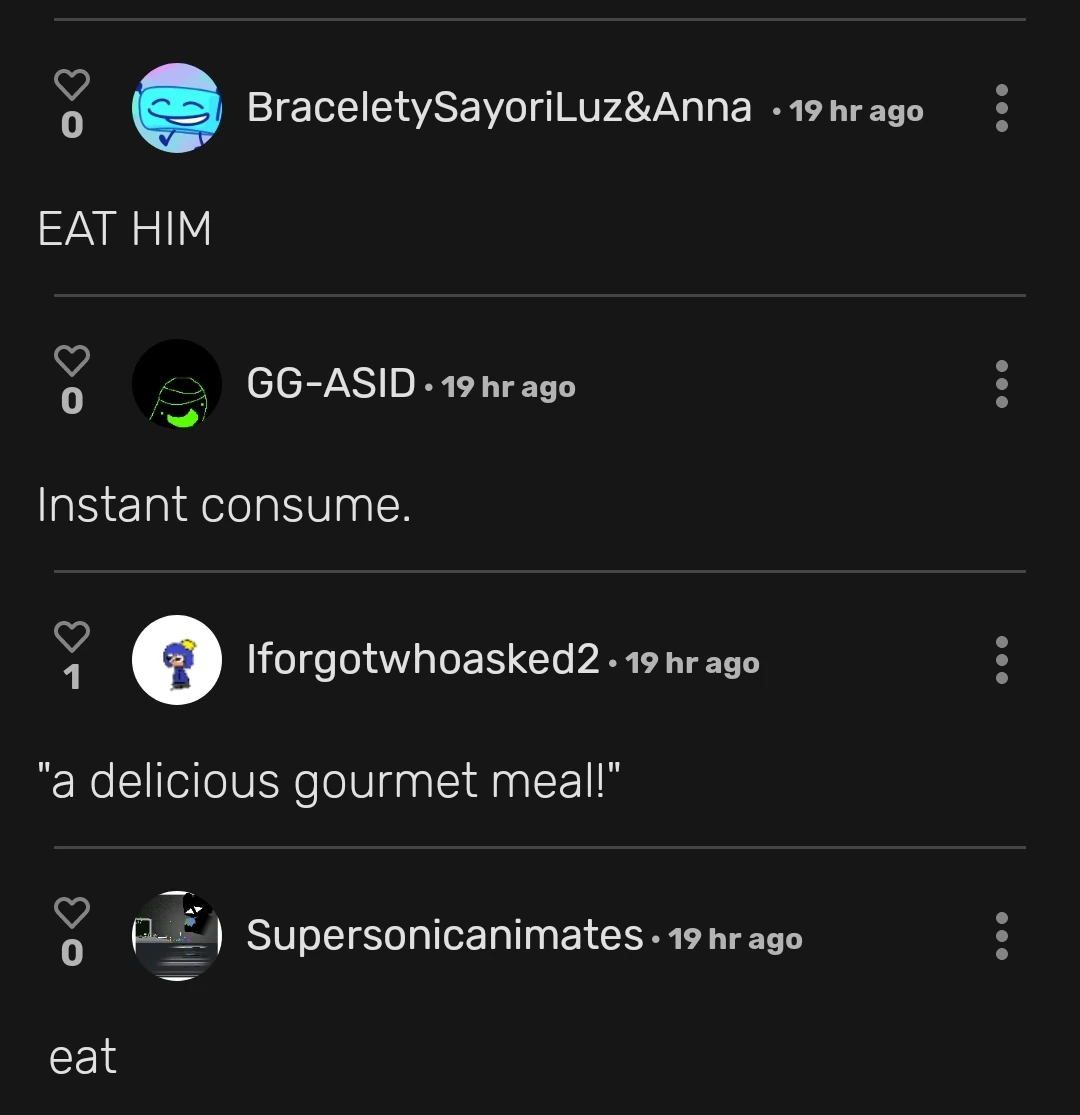Open BraceletySayoriLuz&Anna's profile avatar

[x=176, y=108]
